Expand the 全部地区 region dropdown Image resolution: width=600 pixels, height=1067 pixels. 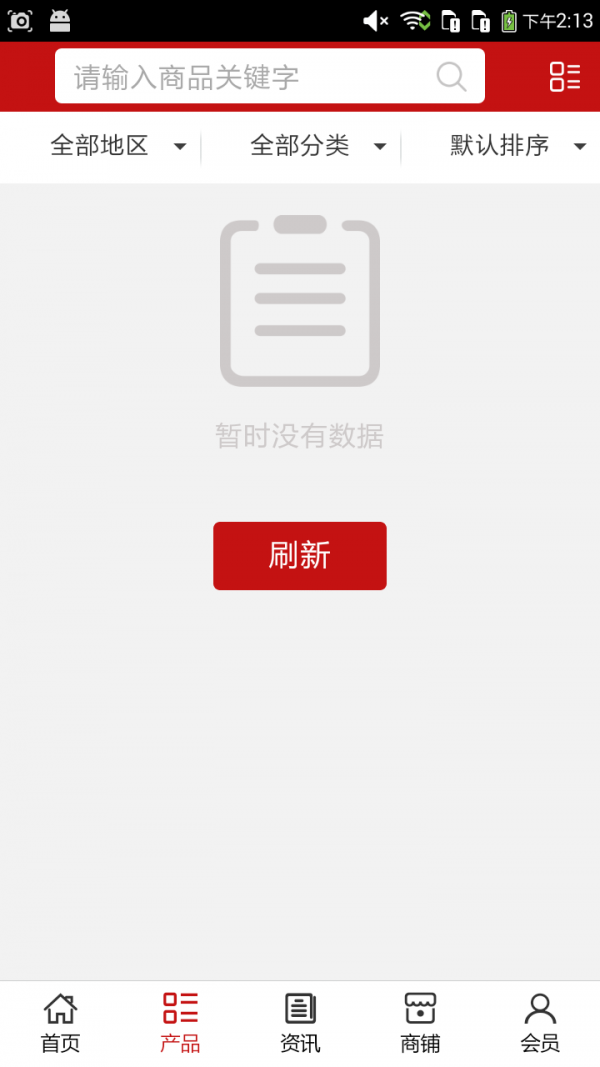pos(117,146)
